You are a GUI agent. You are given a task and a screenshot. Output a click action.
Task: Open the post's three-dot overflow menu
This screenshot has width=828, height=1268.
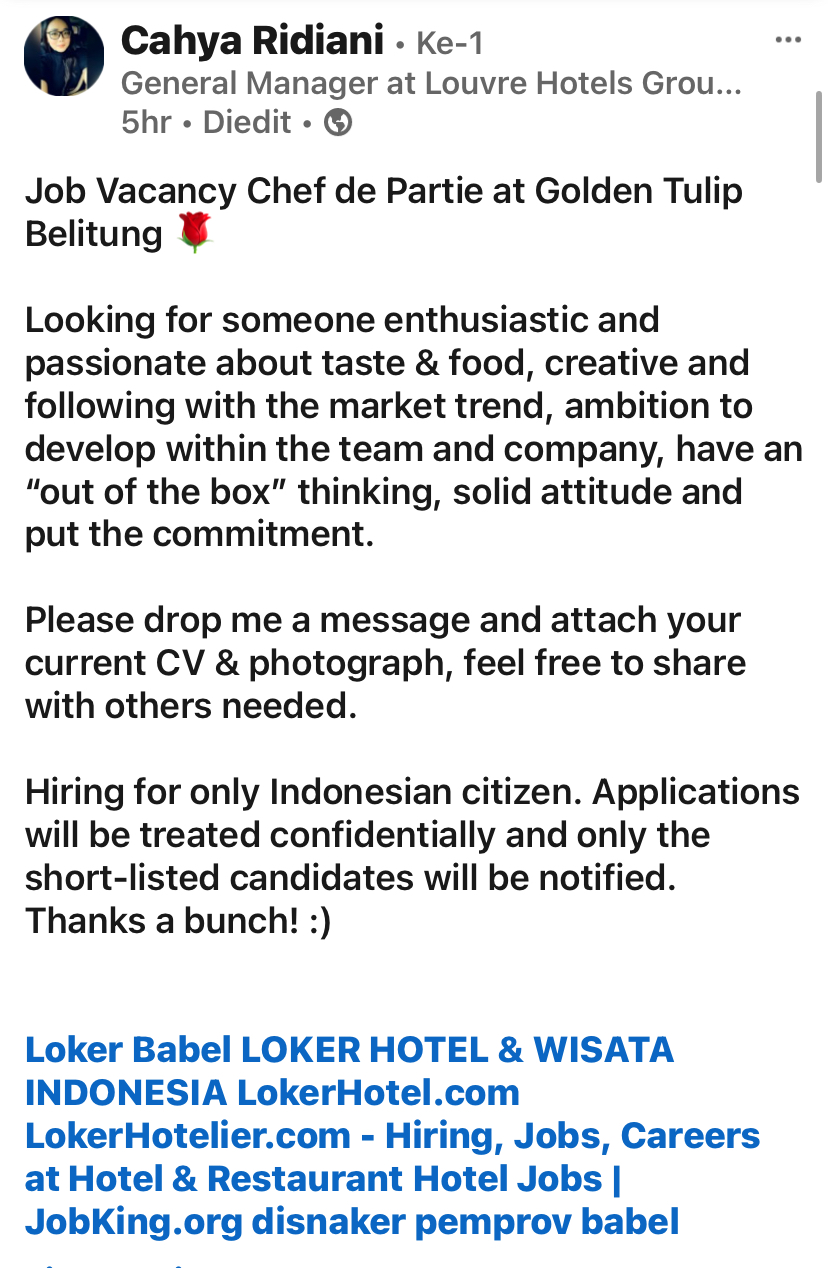pyautogui.click(x=788, y=41)
